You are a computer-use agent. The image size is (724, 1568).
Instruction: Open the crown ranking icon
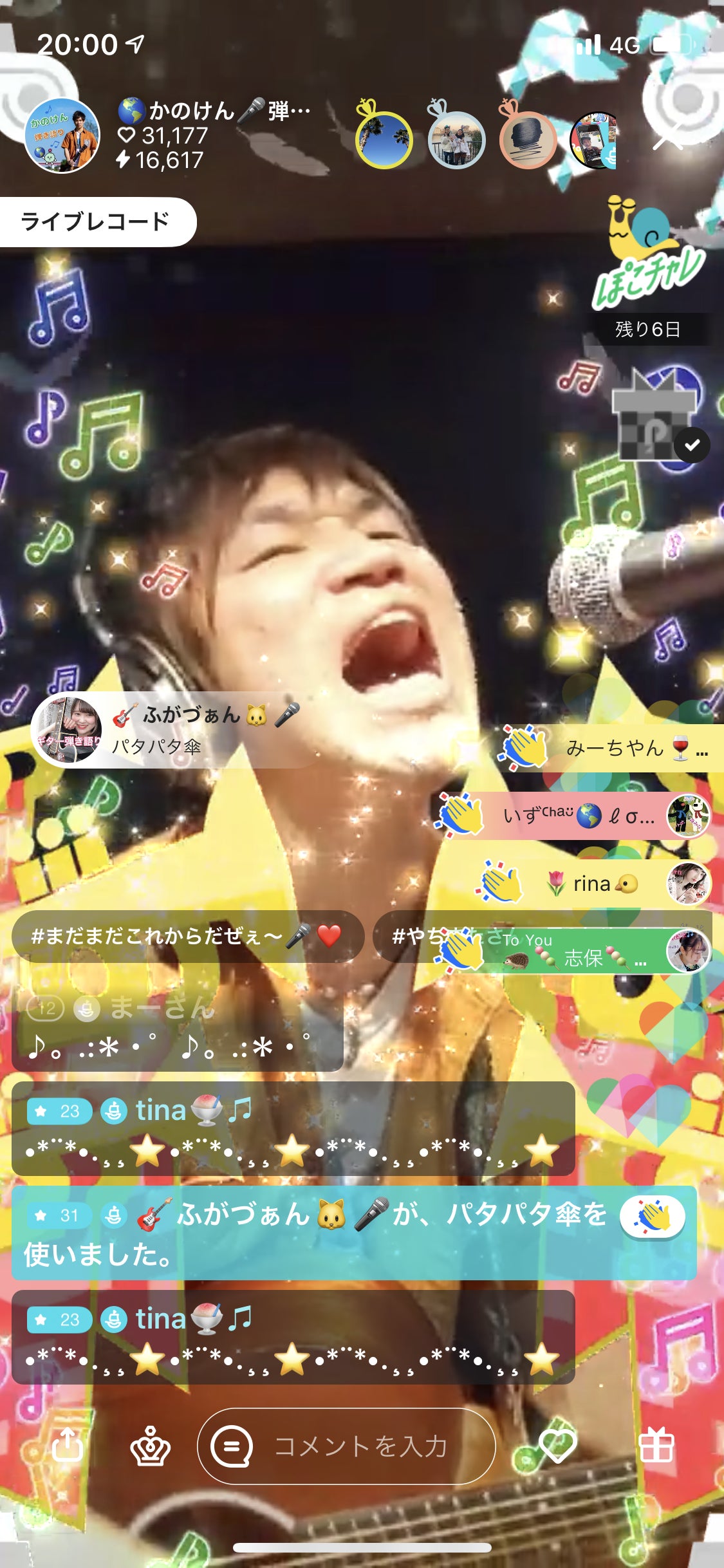pyautogui.click(x=150, y=1446)
